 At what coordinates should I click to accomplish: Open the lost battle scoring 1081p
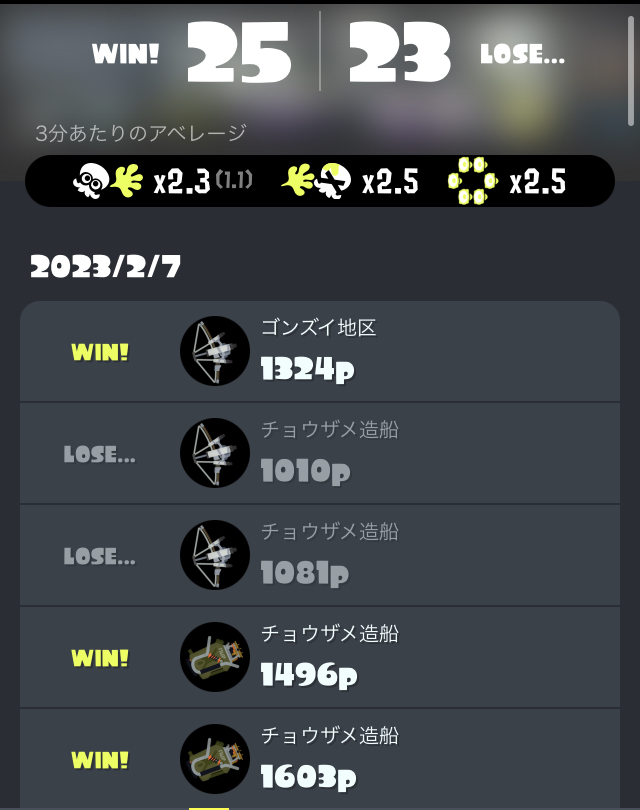(x=320, y=556)
